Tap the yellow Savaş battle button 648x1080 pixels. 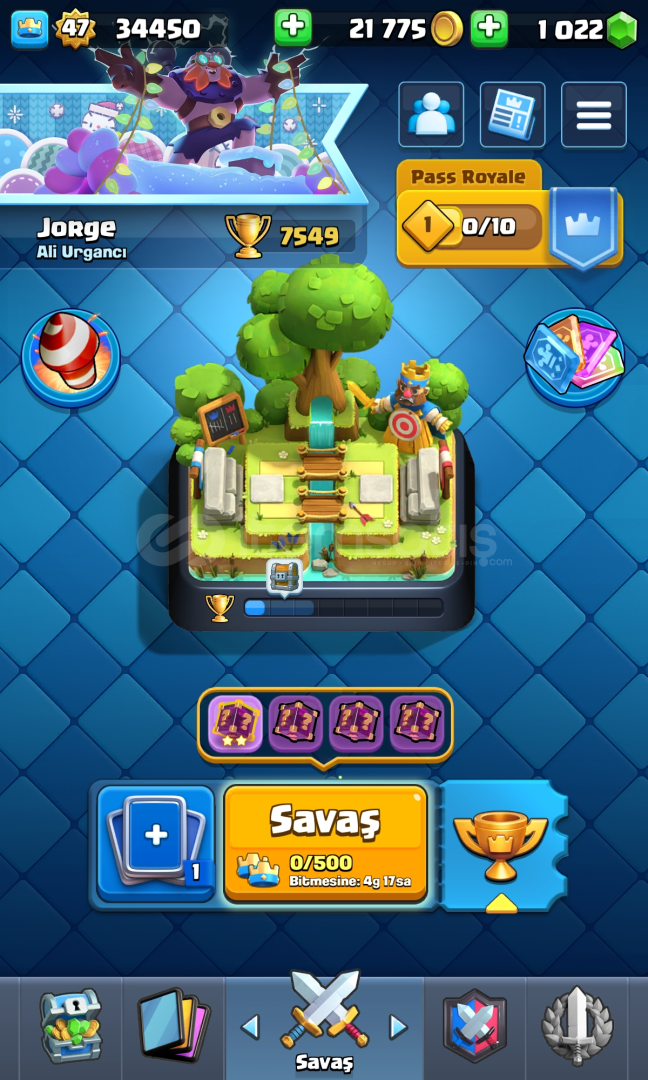pos(326,843)
